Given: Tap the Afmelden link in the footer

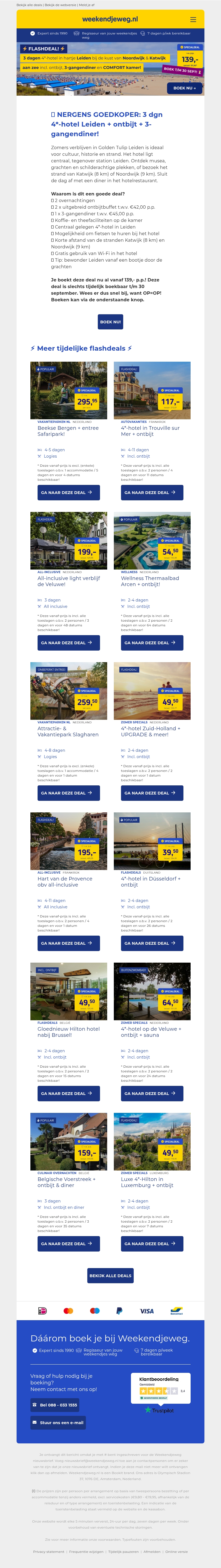Looking at the screenshot, I should [152, 1551].
